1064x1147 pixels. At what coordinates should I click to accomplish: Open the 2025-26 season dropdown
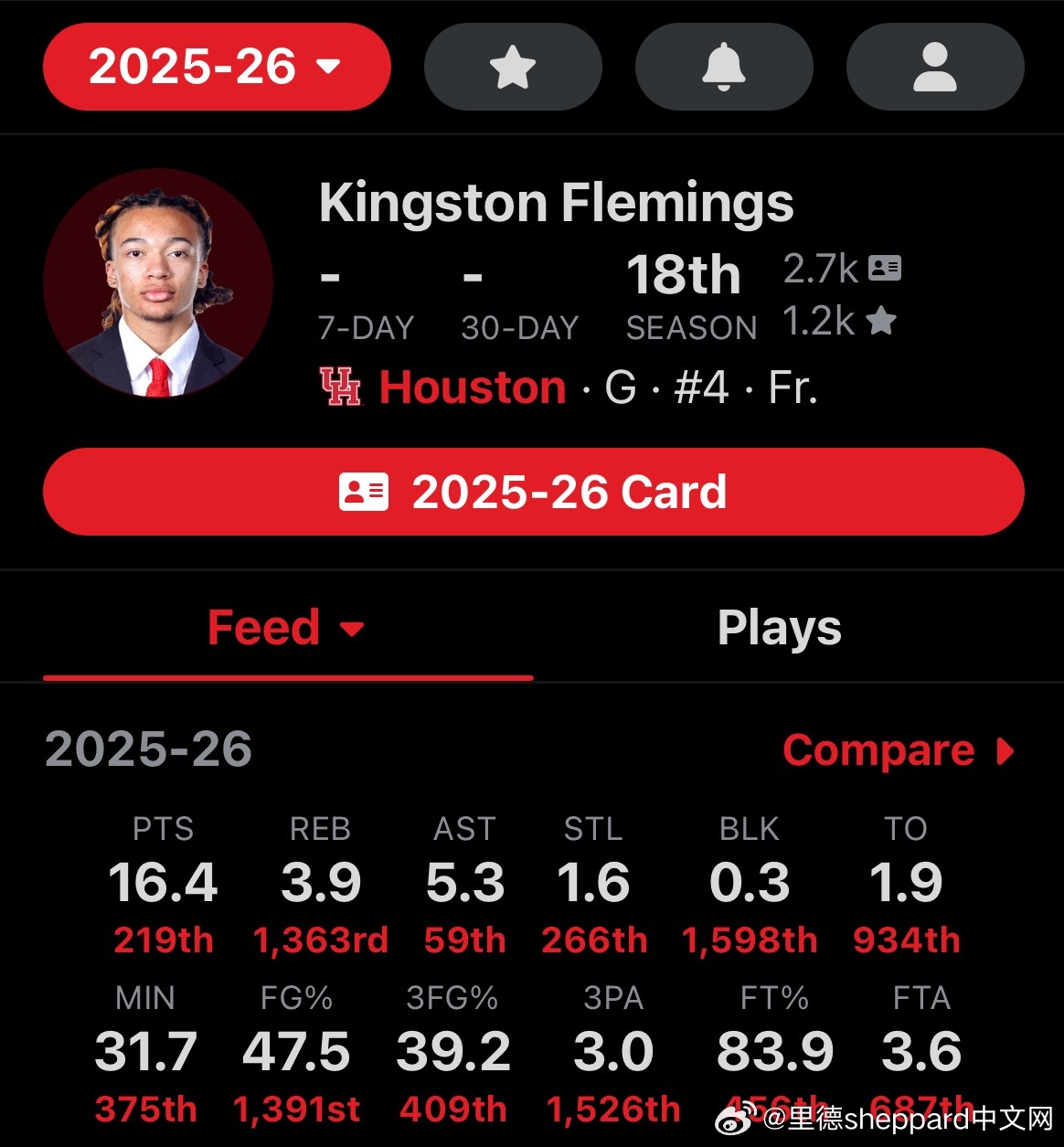pos(217,67)
